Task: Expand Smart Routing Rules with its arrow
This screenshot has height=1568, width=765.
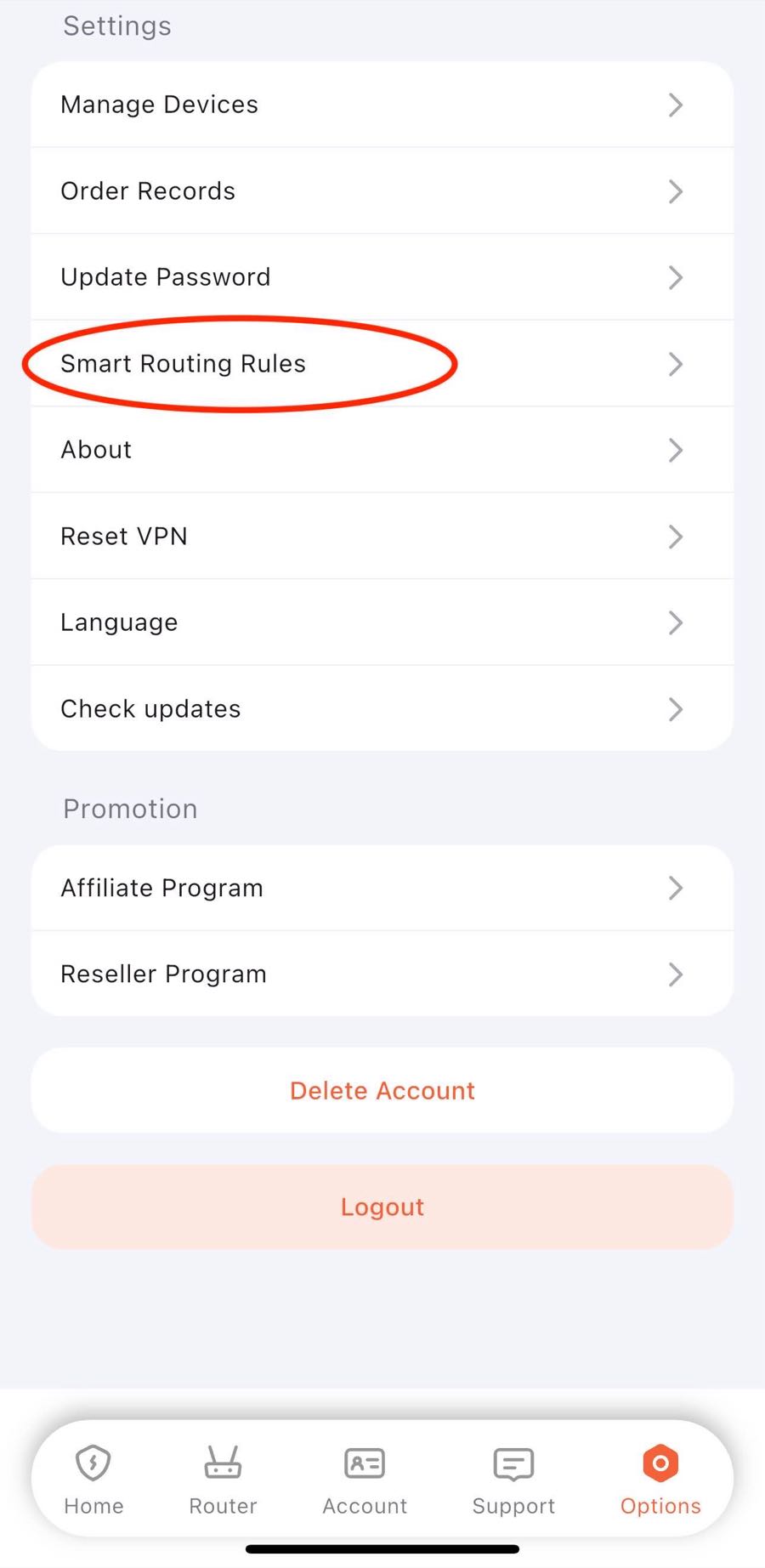Action: coord(675,364)
